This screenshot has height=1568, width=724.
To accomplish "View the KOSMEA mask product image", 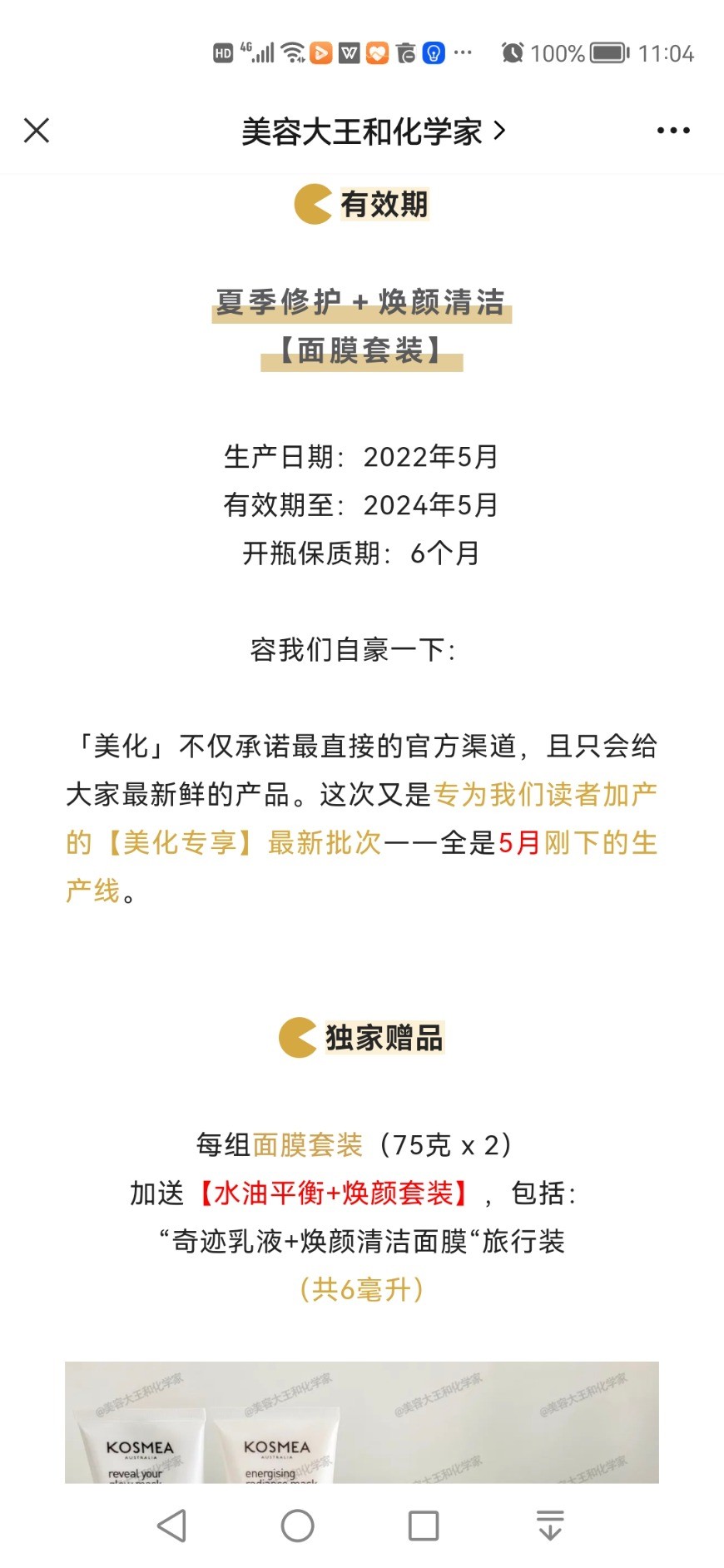I will click(361, 1423).
